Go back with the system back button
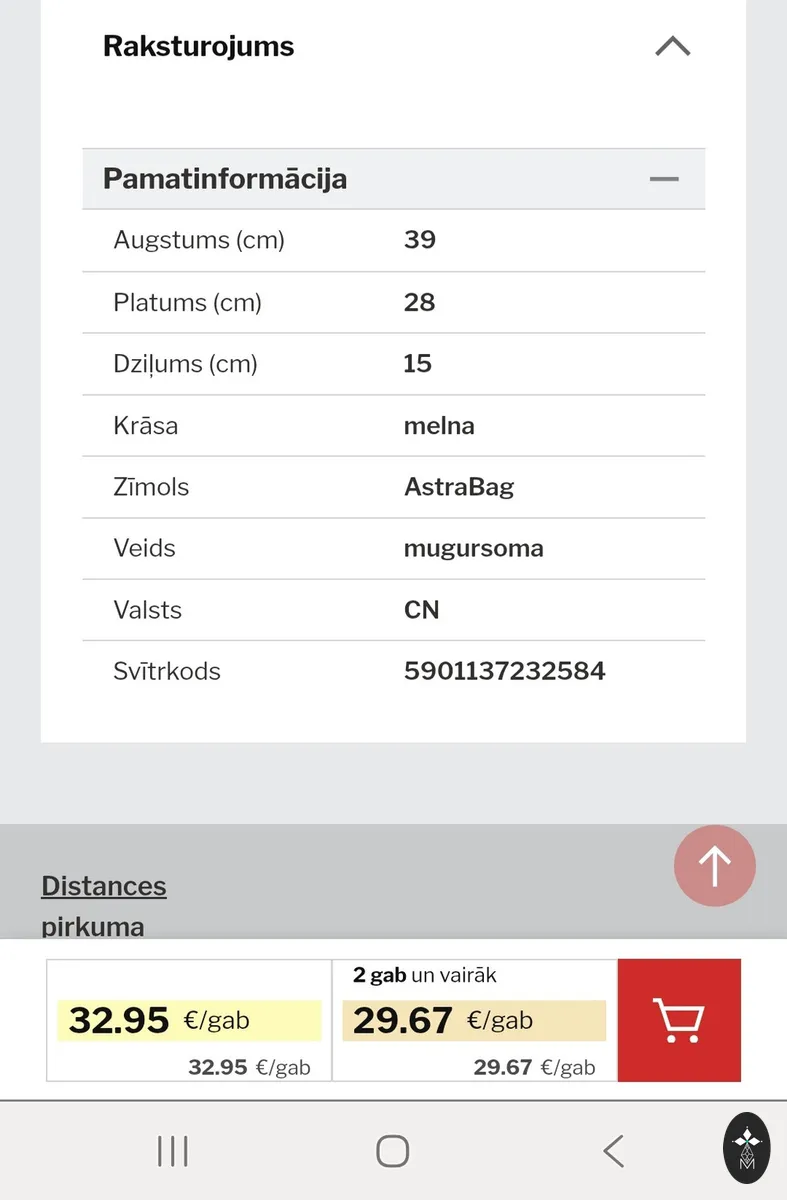The image size is (787, 1200). 613,1151
